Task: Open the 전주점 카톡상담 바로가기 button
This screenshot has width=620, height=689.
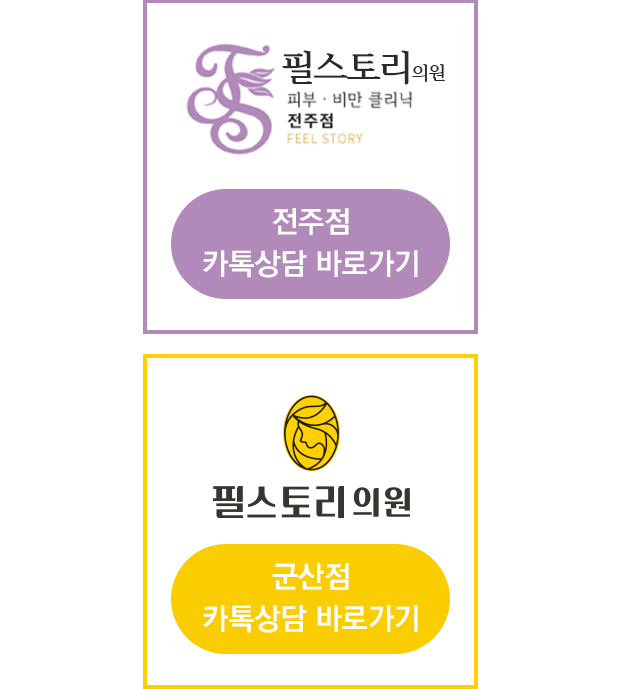Action: click(x=310, y=243)
